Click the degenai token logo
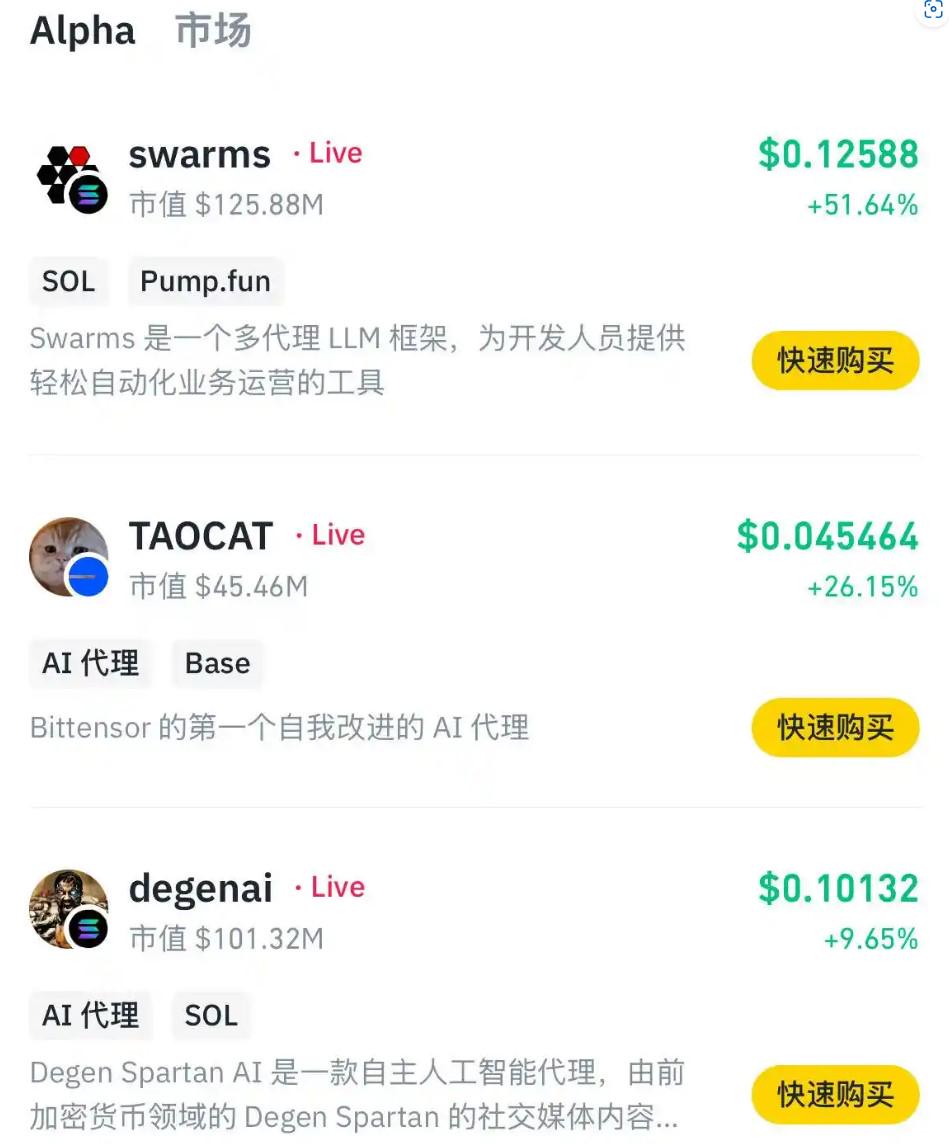Screen dimensions: 949x1144 70,910
